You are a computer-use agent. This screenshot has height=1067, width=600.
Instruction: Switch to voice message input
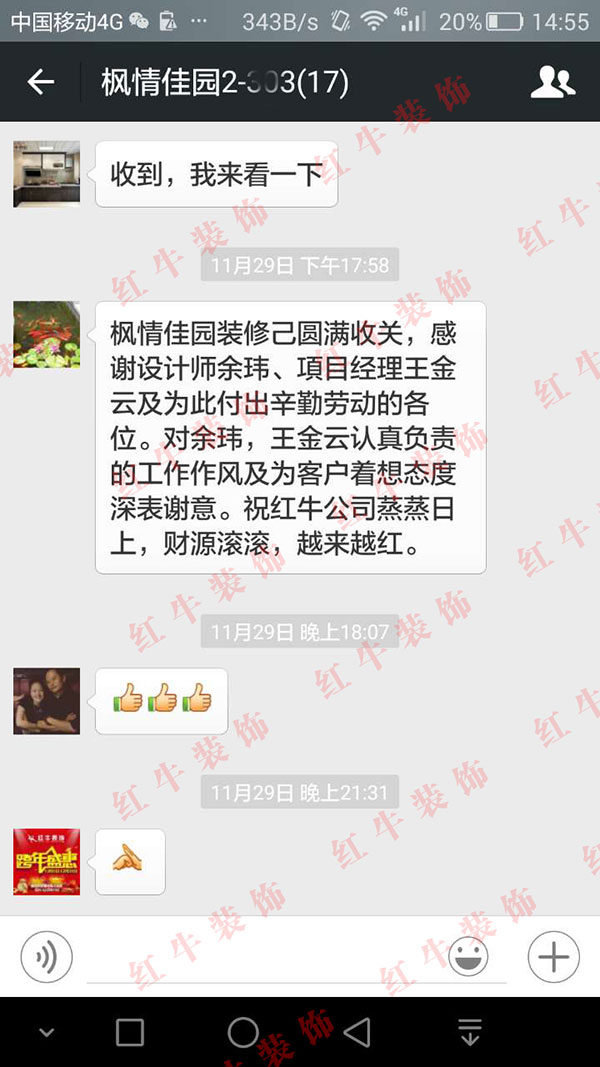pyautogui.click(x=46, y=957)
